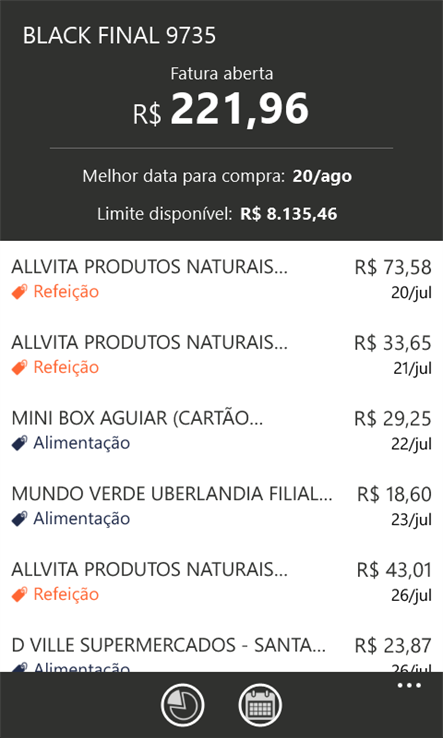The height and width of the screenshot is (738, 443).
Task: Expand the app bar overflow menu
Action: pyautogui.click(x=409, y=685)
